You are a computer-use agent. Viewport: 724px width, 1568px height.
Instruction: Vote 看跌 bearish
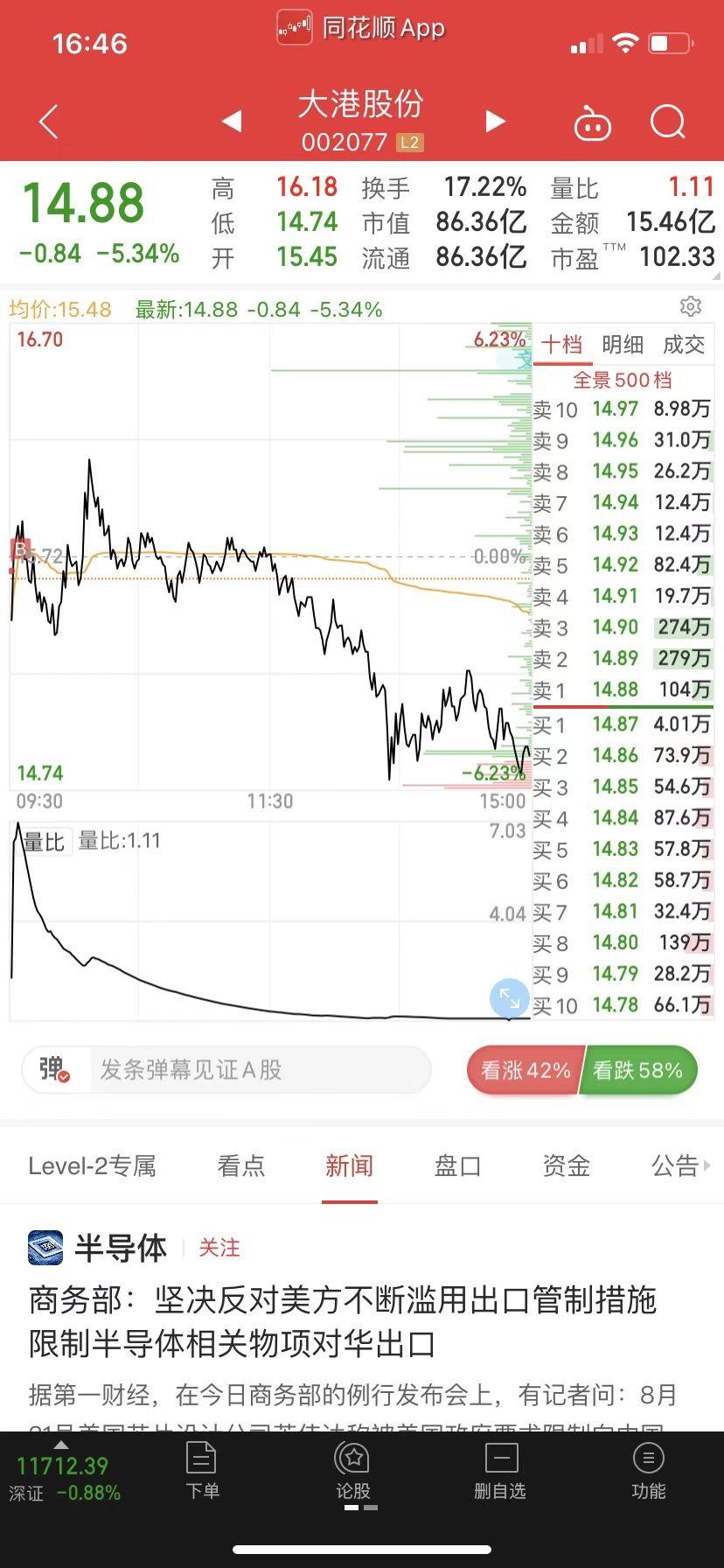point(638,1070)
